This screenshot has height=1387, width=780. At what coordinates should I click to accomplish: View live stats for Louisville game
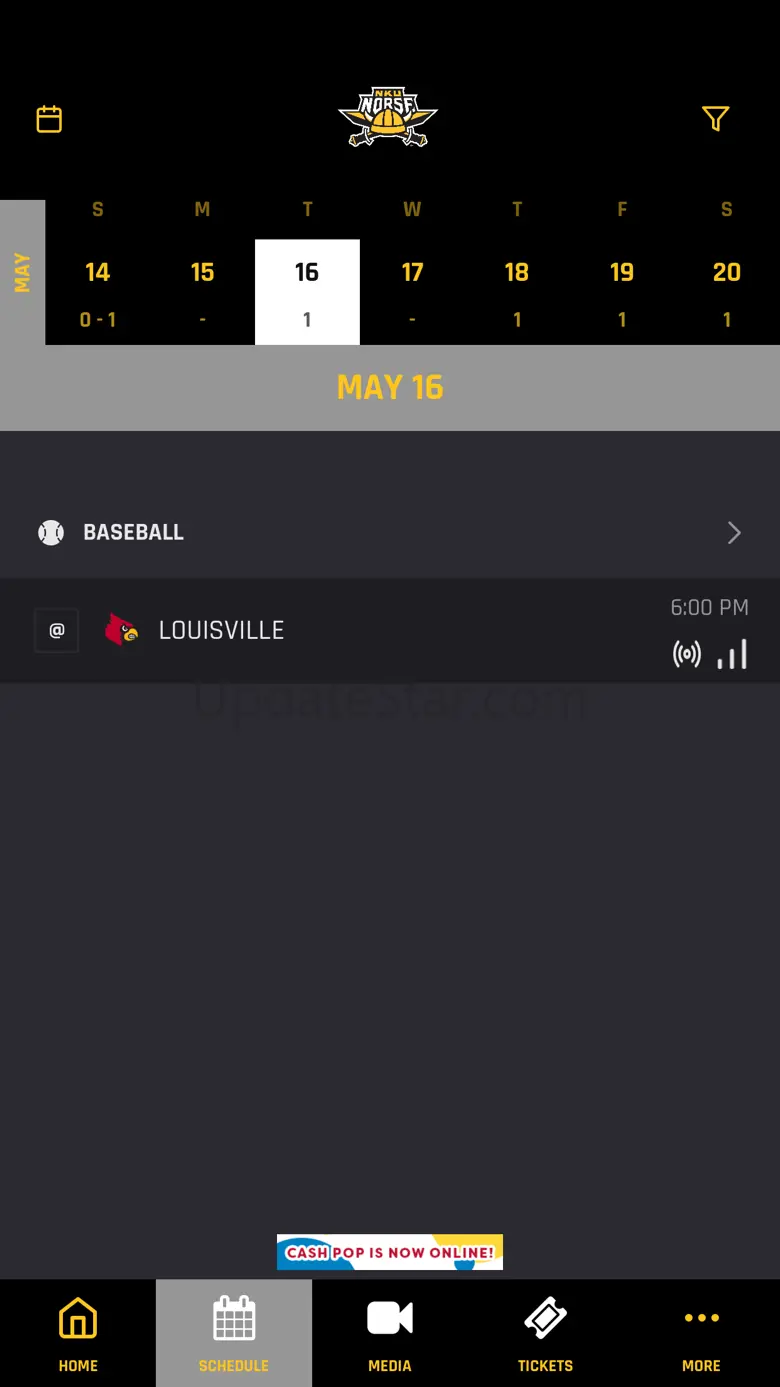(x=732, y=656)
